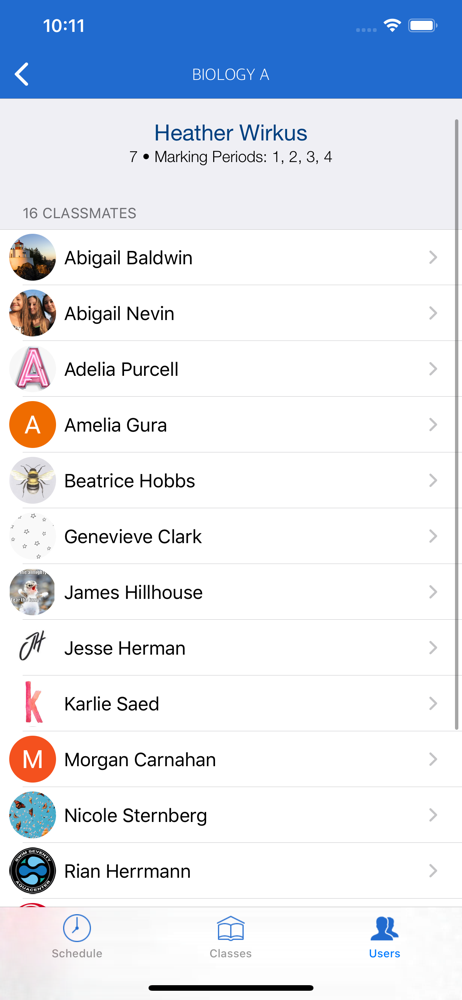Open James Hillhouse's entry
This screenshot has width=462, height=1000.
231,592
